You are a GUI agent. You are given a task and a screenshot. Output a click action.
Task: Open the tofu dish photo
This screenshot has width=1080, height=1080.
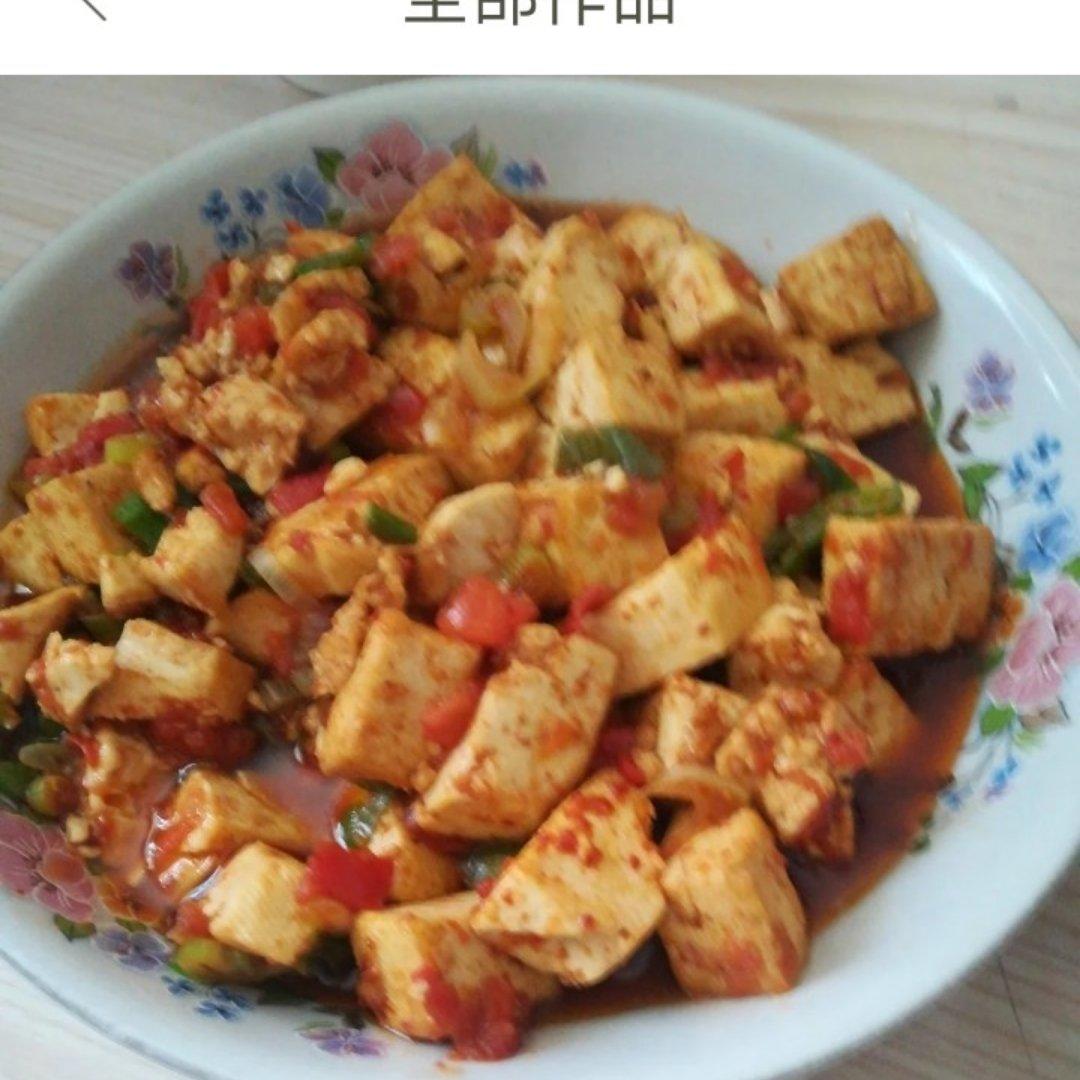pos(540,578)
